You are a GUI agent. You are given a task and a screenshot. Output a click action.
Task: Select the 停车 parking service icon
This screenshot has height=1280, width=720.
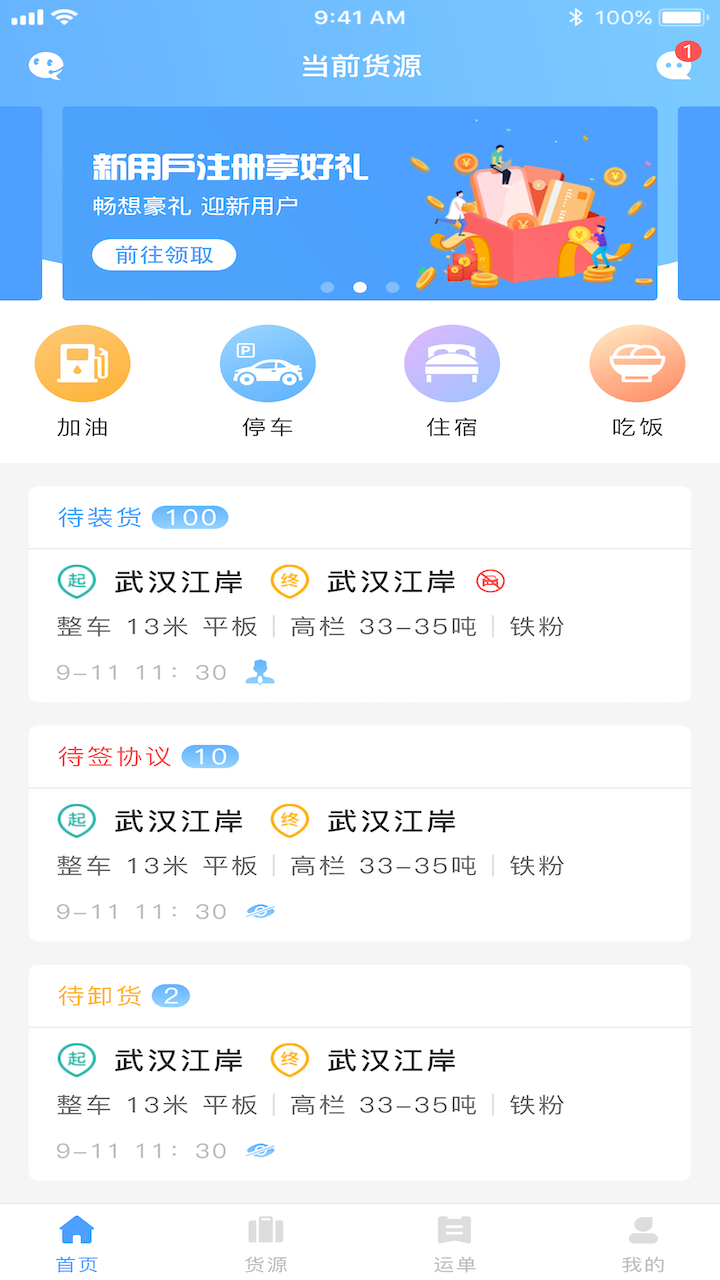267,363
